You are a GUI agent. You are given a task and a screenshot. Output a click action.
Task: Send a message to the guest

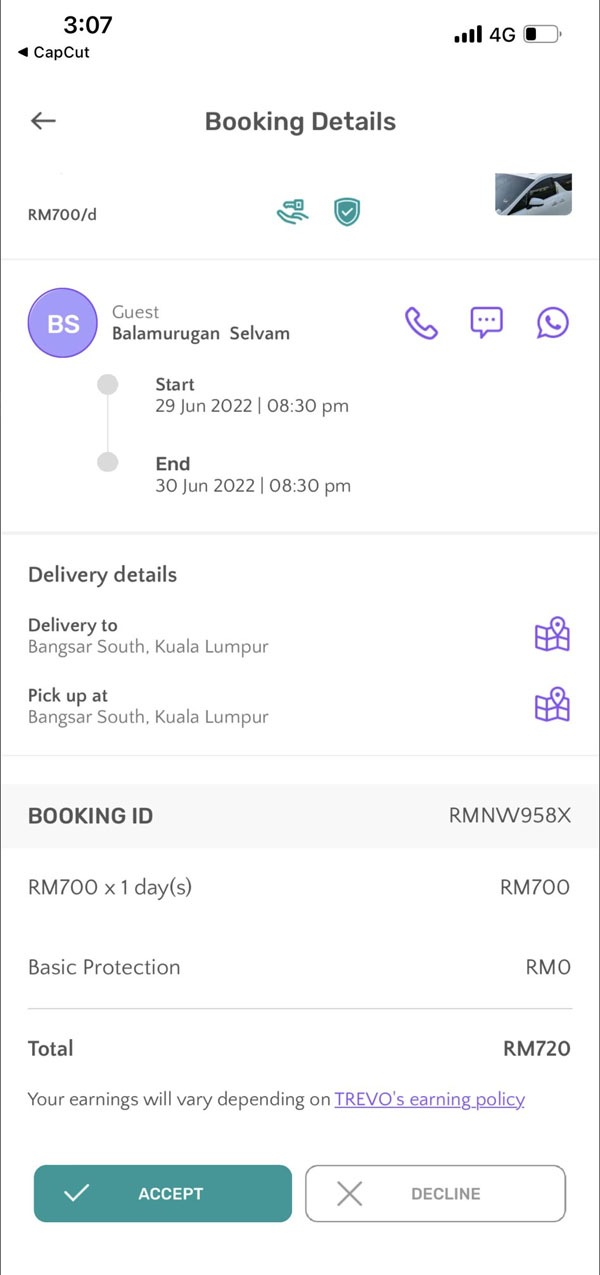coord(487,322)
